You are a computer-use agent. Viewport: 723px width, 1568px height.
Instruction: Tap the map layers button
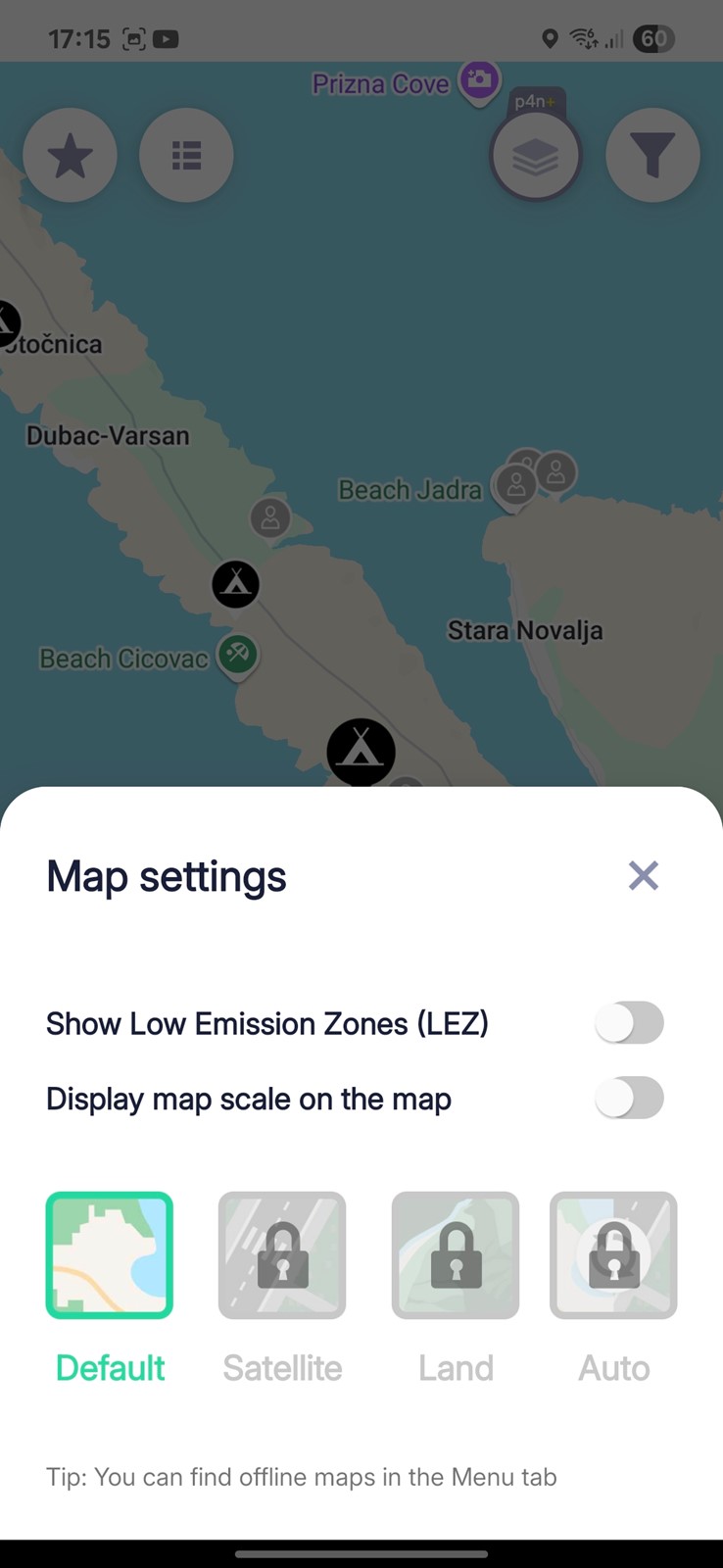point(535,156)
